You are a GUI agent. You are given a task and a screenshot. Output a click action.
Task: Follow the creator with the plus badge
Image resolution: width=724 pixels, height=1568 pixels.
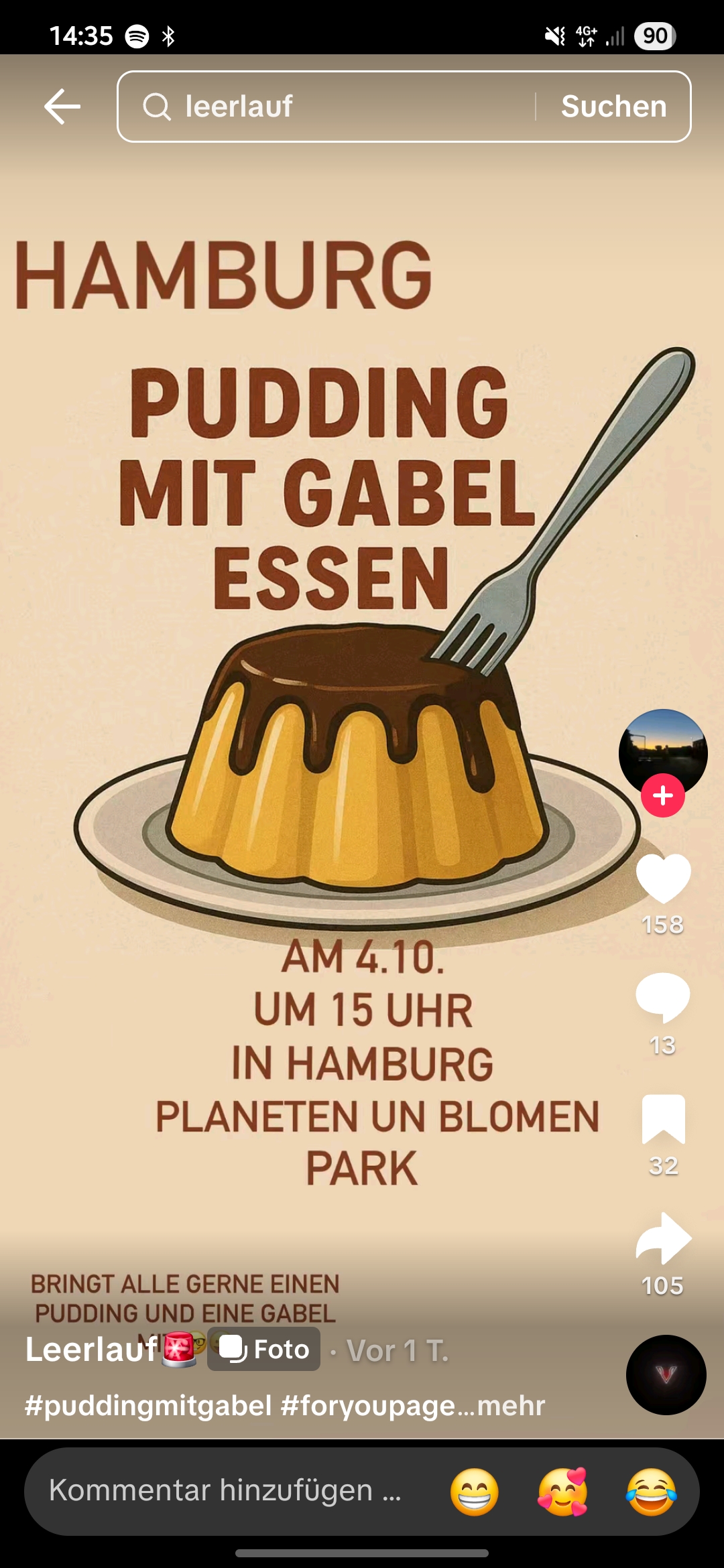pyautogui.click(x=662, y=795)
